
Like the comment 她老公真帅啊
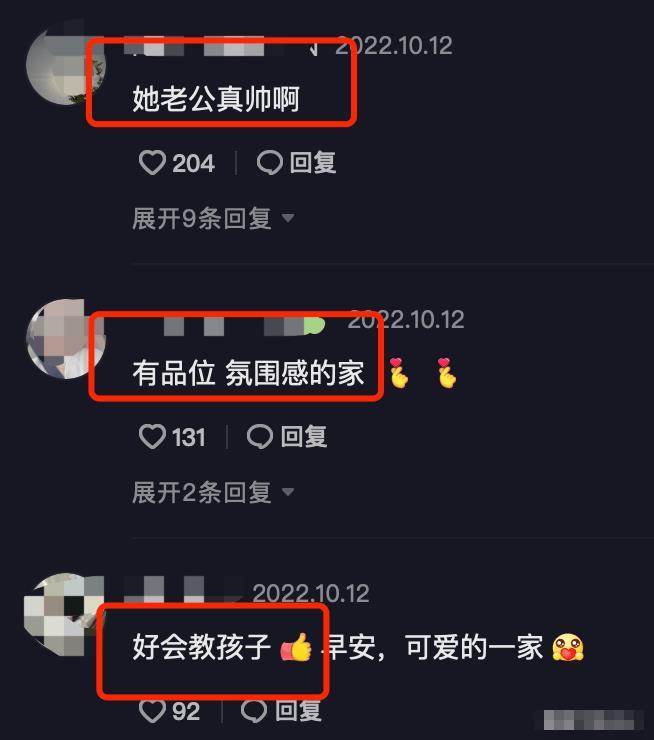coord(152,163)
